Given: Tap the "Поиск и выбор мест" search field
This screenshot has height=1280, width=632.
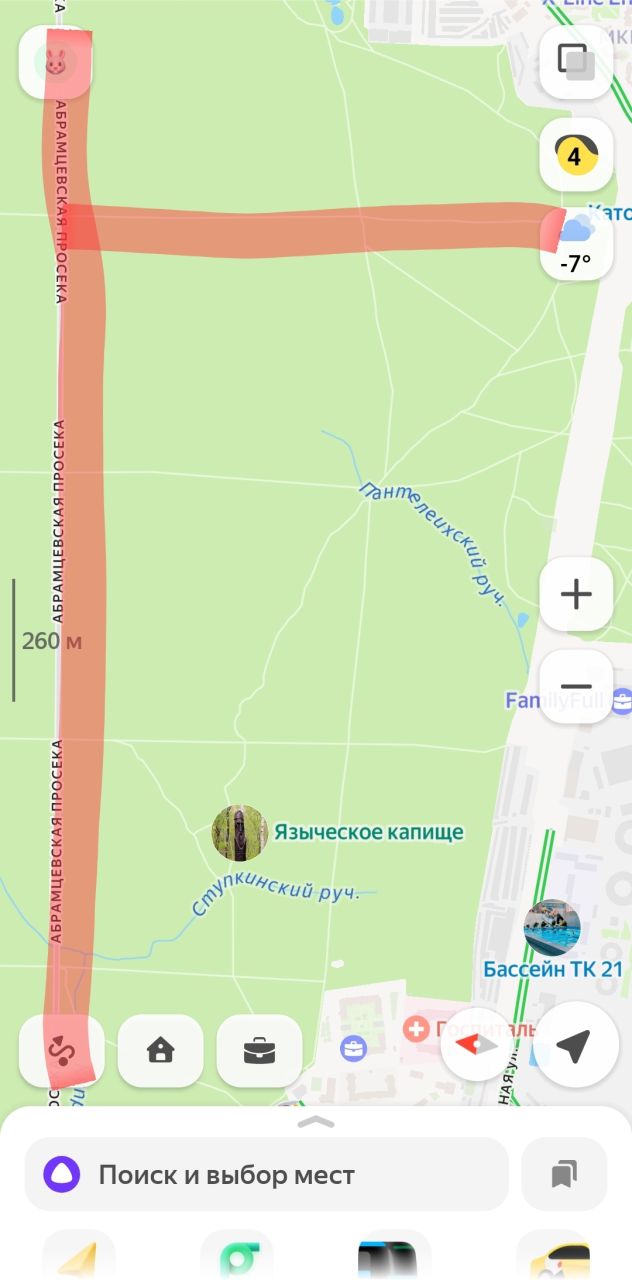Looking at the screenshot, I should click(x=267, y=1174).
